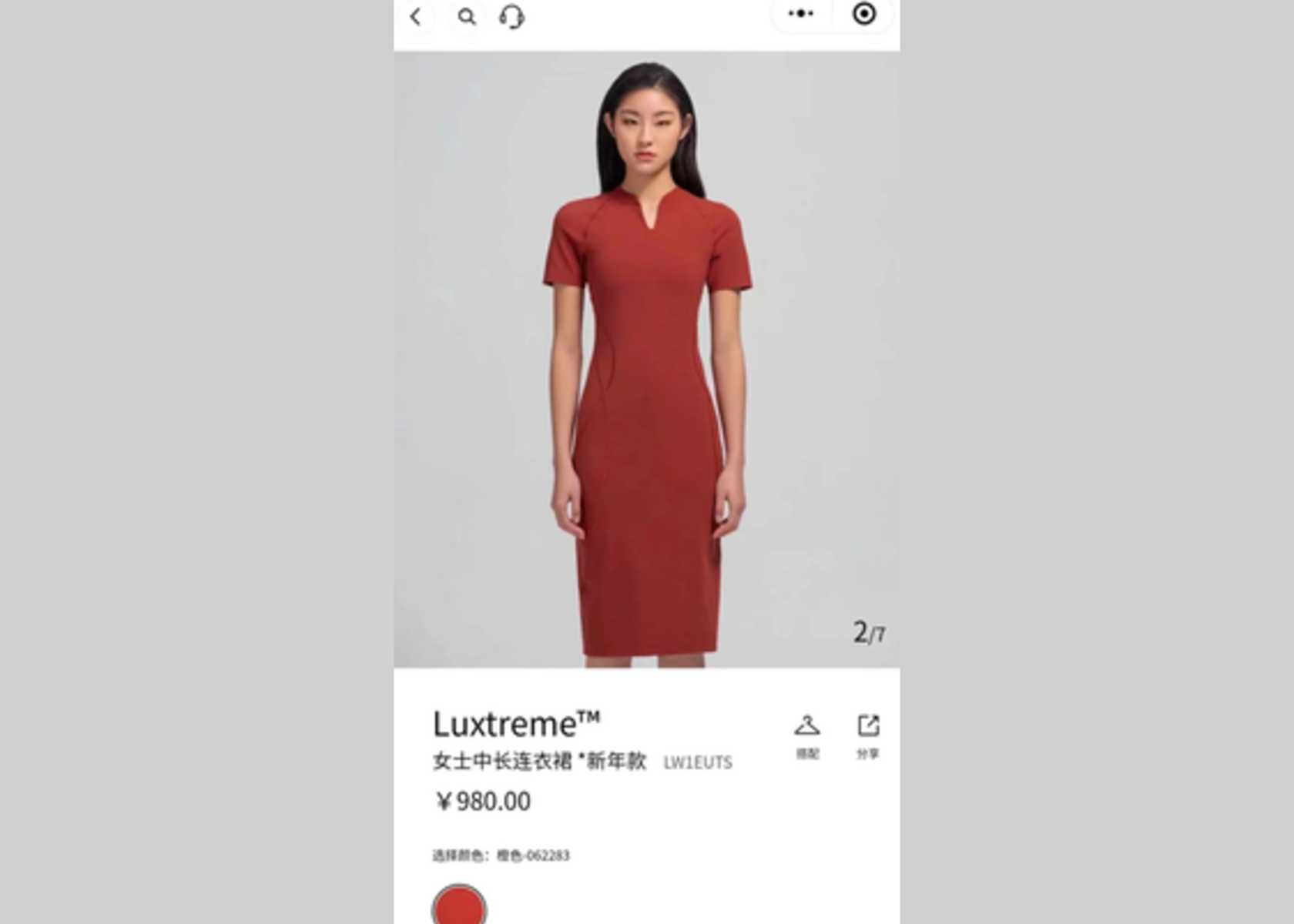Select the orange-red color swatch

pos(459,907)
